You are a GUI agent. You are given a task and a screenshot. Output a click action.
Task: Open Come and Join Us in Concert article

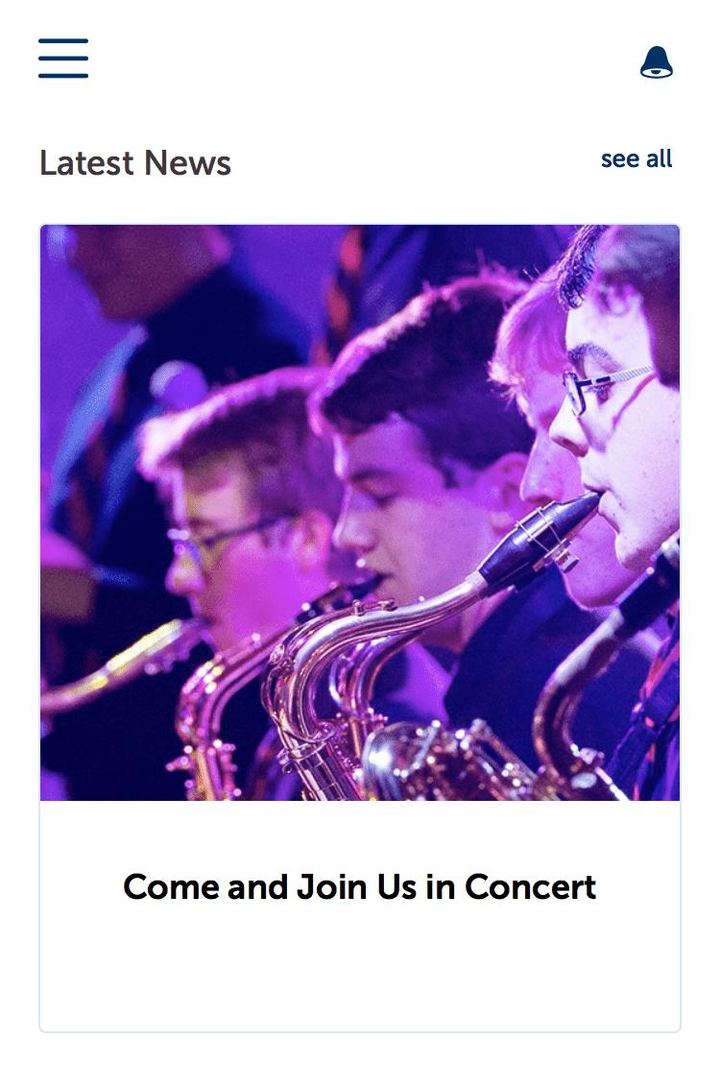pos(359,886)
